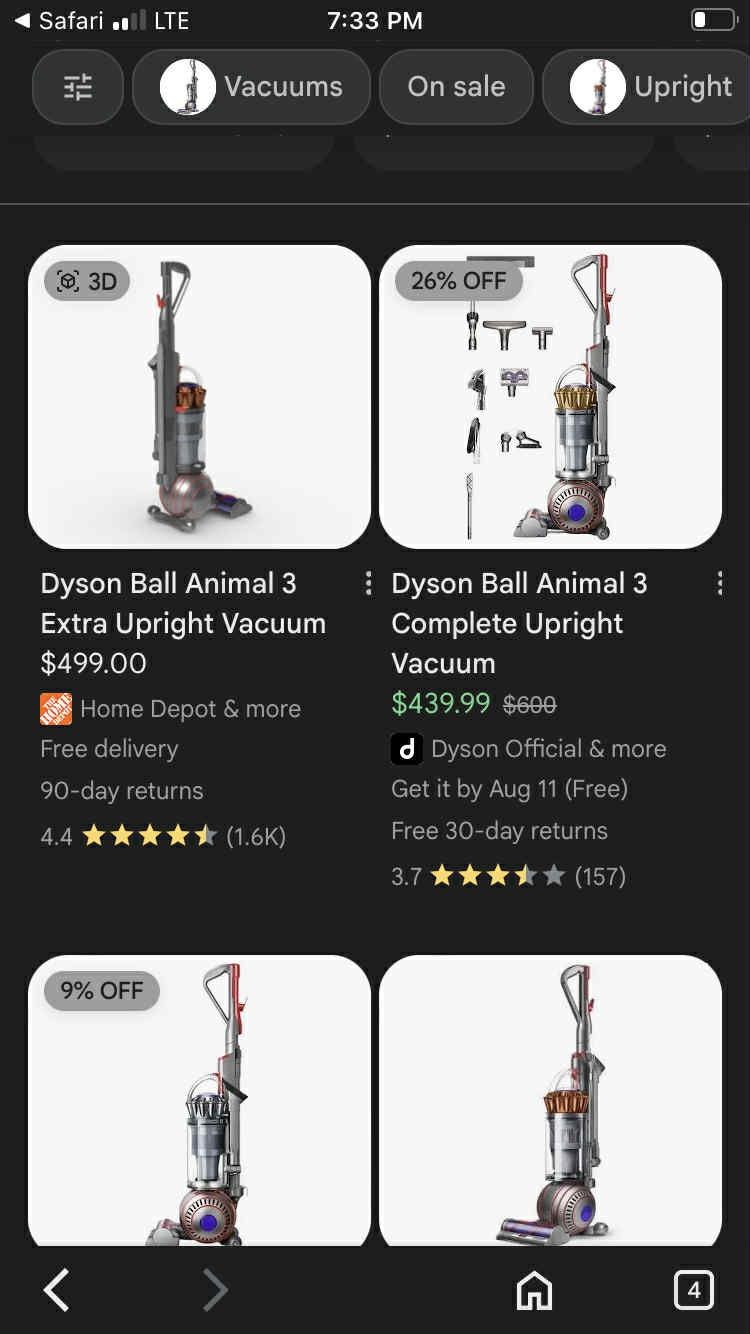The width and height of the screenshot is (750, 1334).
Task: Click the 26% OFF discount badge
Action: [457, 281]
